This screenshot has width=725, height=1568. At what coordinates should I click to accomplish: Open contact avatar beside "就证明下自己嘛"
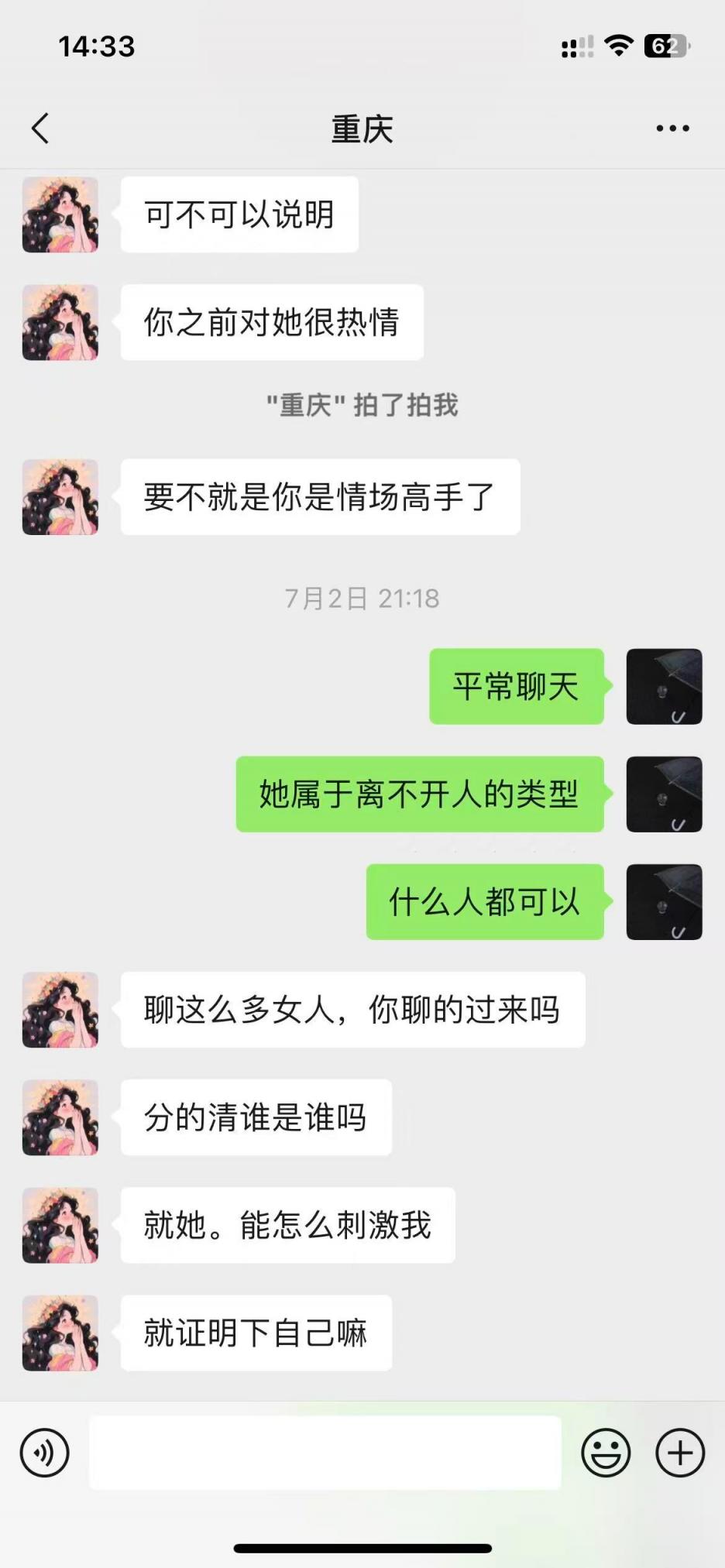point(60,1333)
